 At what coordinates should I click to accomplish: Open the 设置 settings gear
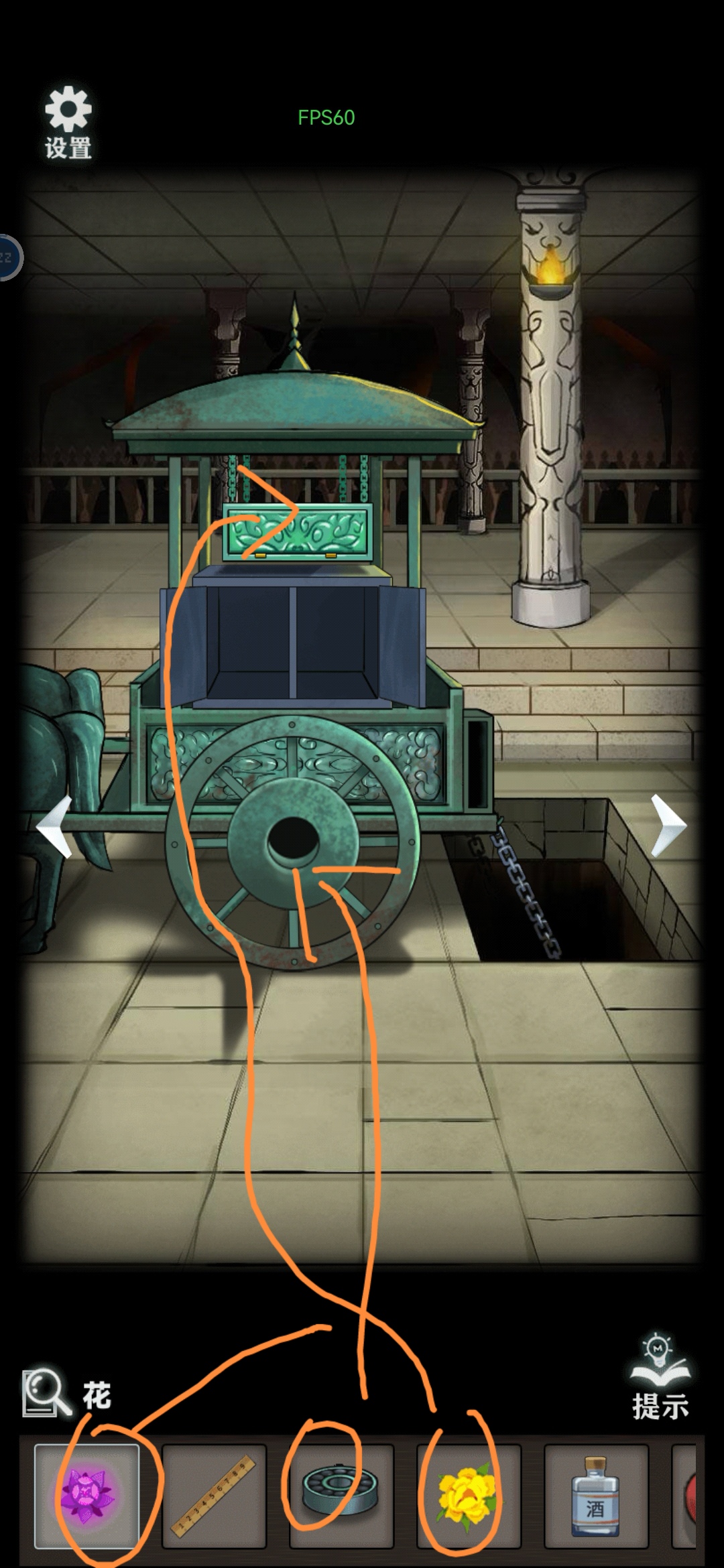coord(68,122)
